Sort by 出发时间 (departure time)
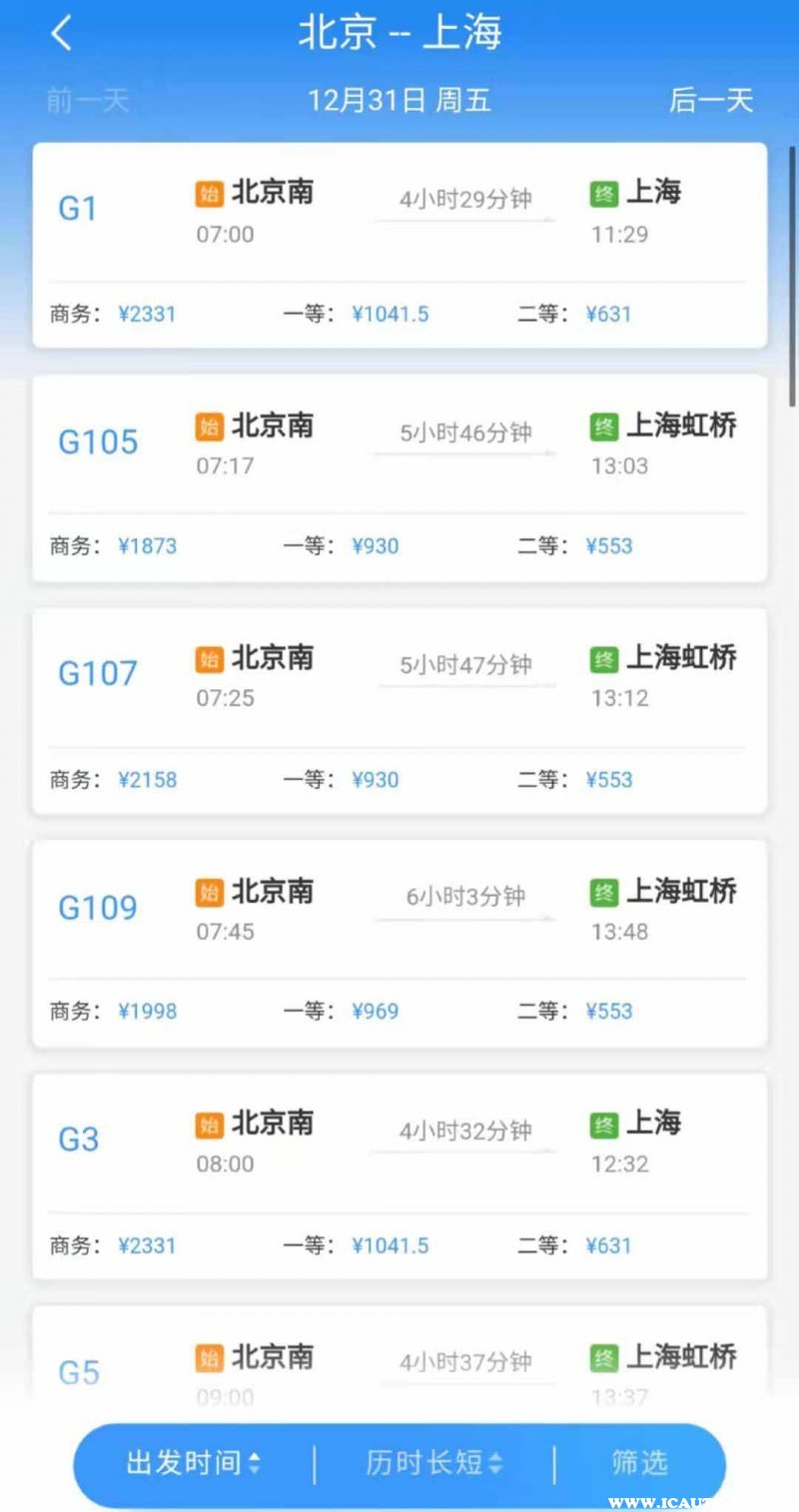Viewport: 799px width, 1512px height. click(x=193, y=1464)
